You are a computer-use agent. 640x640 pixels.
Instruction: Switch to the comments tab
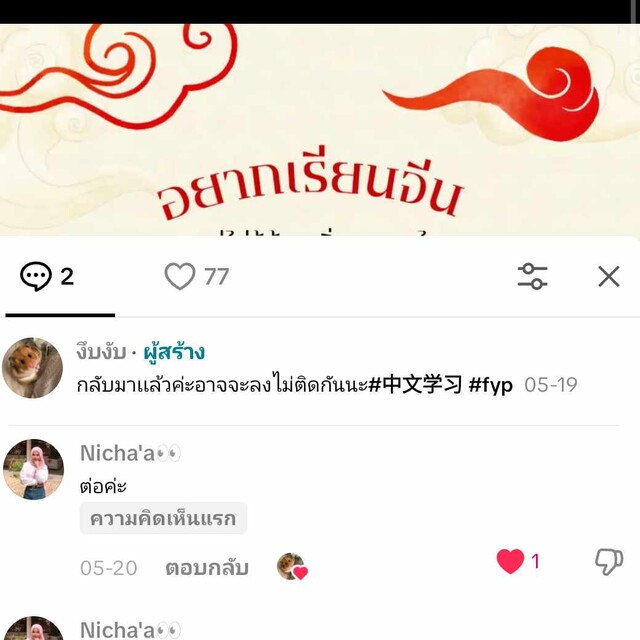48,276
